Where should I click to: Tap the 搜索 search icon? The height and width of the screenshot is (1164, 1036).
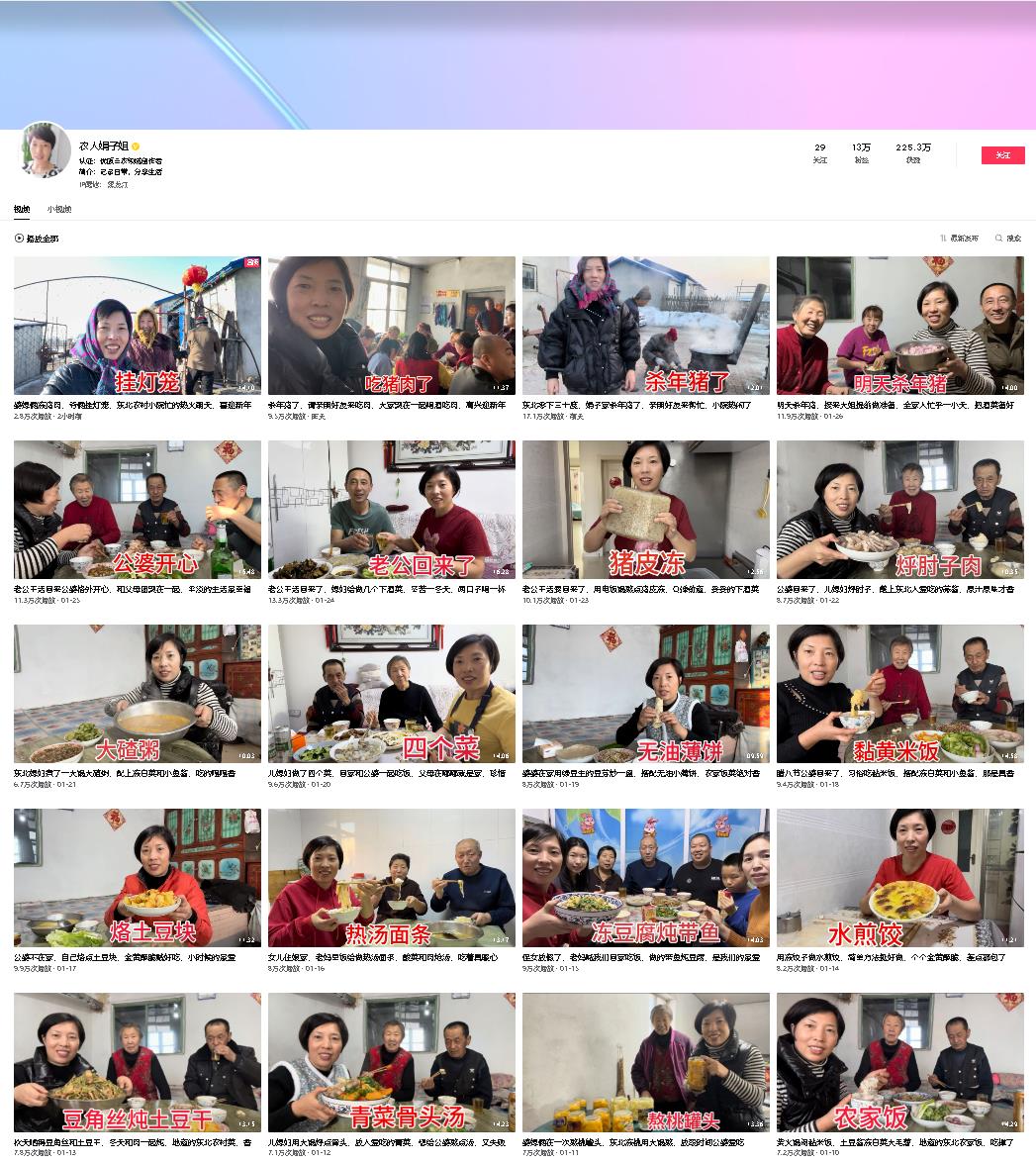tap(1008, 239)
